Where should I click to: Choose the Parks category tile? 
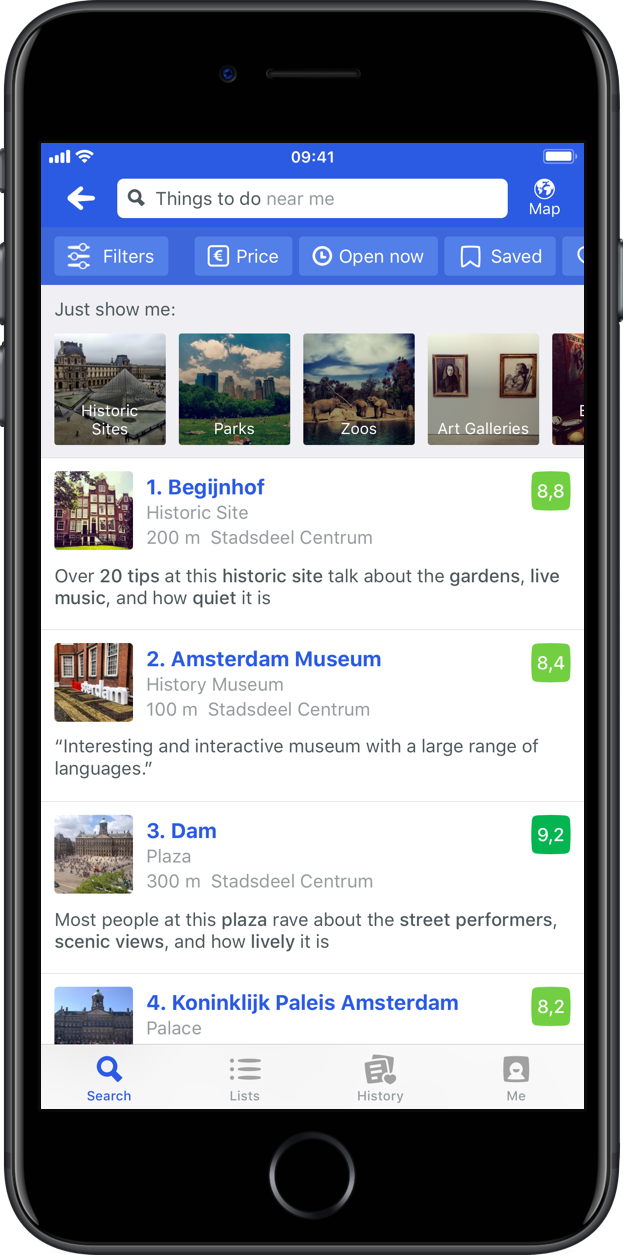click(234, 389)
